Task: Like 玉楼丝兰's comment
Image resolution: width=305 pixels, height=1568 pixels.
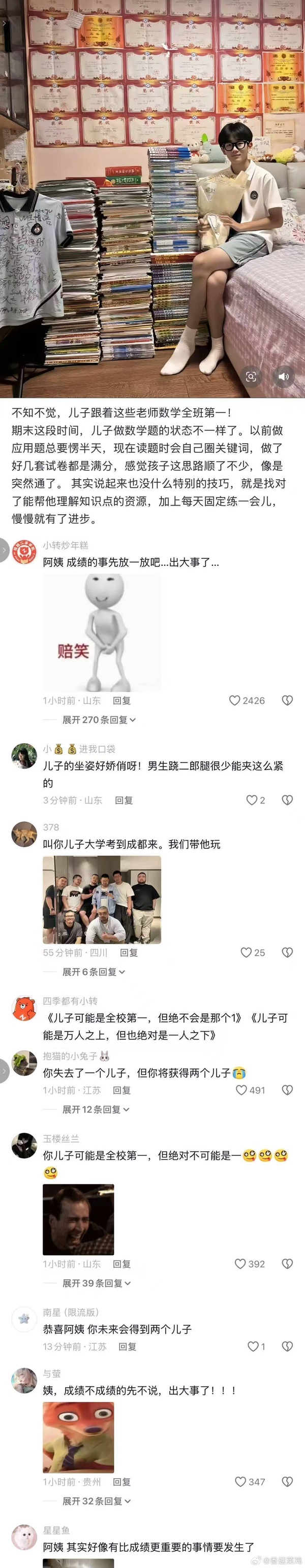Action: pyautogui.click(x=240, y=1263)
